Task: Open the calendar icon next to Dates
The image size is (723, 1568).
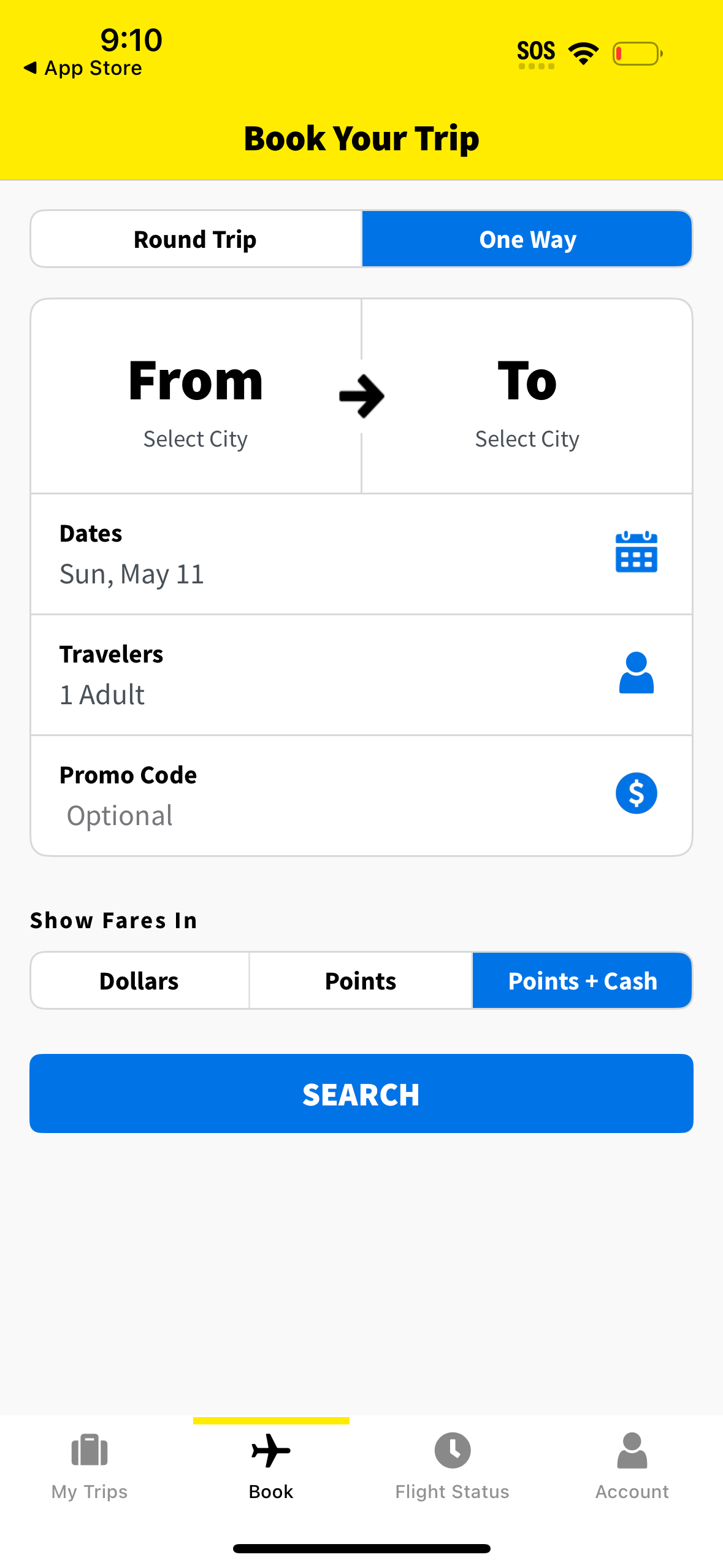Action: coord(636,553)
